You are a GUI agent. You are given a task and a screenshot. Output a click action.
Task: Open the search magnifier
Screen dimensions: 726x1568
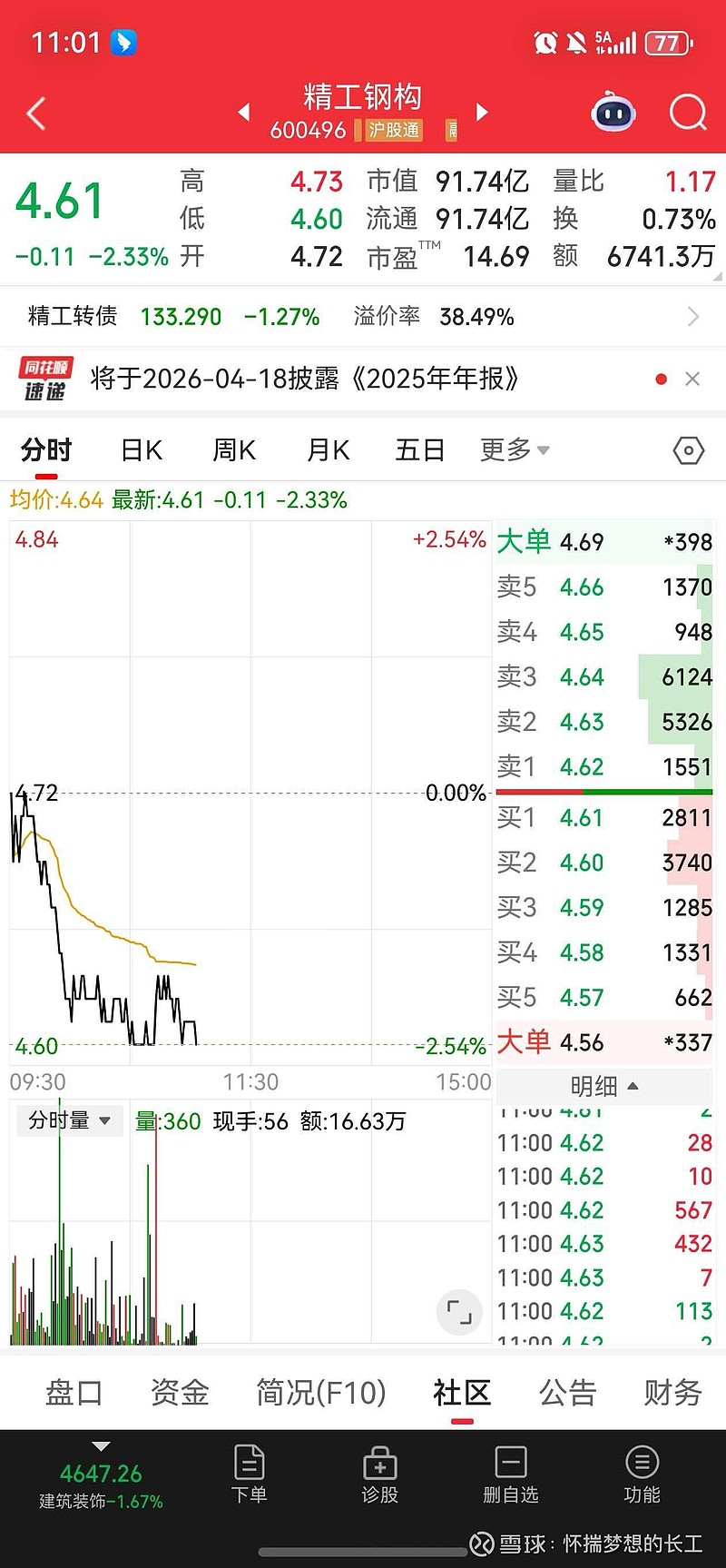(687, 113)
